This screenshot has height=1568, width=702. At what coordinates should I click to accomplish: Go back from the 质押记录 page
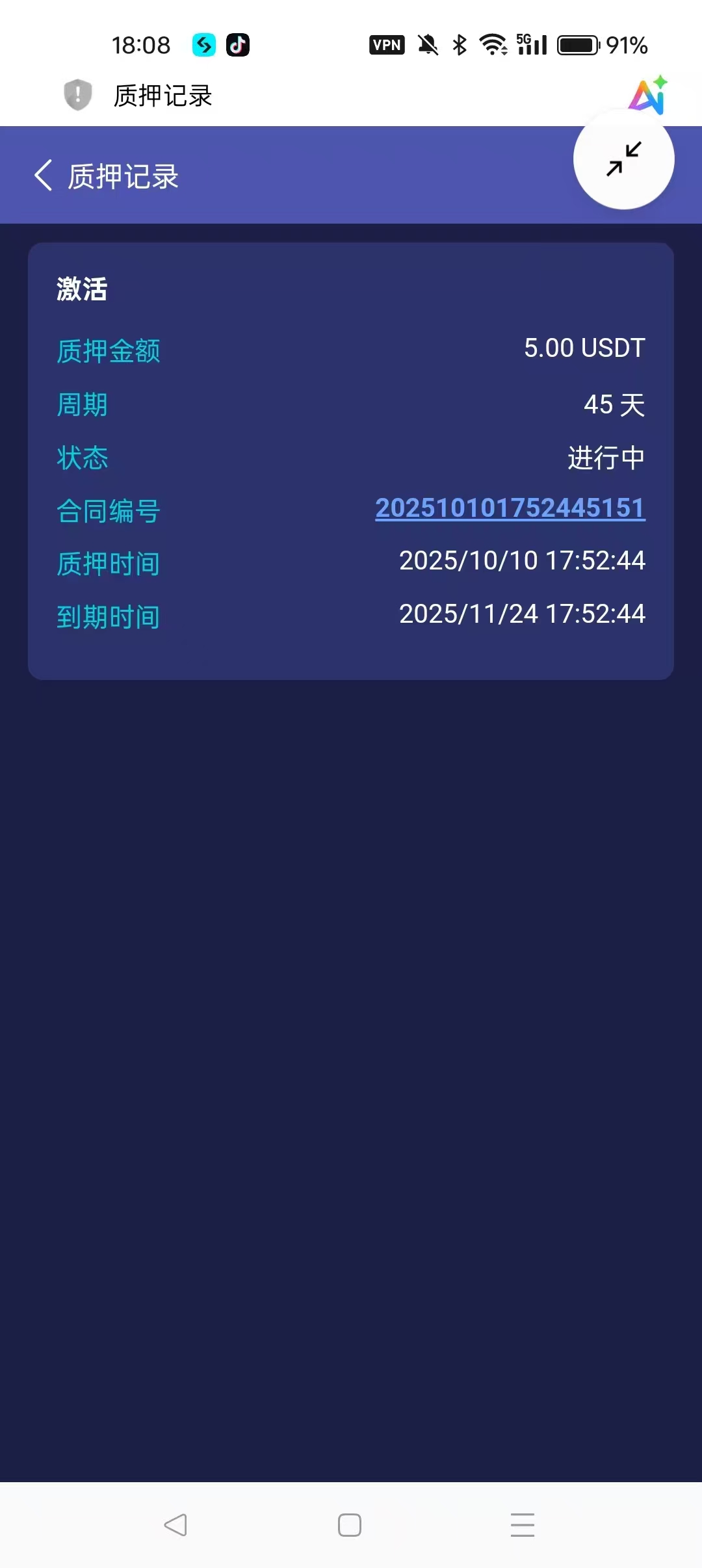[x=43, y=176]
